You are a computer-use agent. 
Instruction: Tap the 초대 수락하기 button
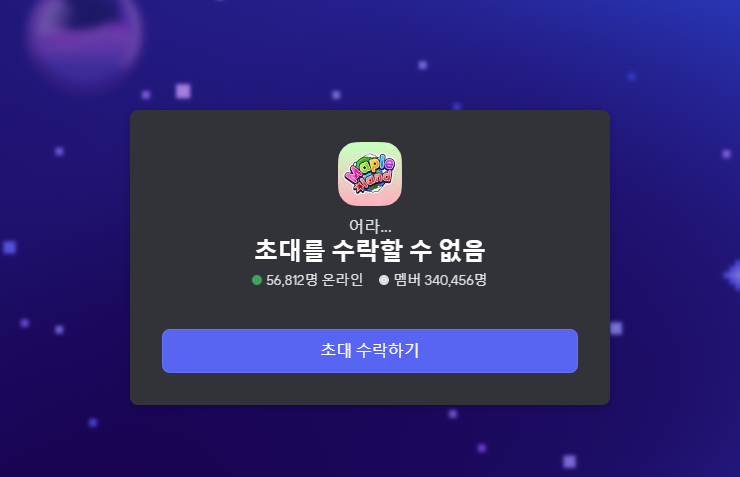370,351
